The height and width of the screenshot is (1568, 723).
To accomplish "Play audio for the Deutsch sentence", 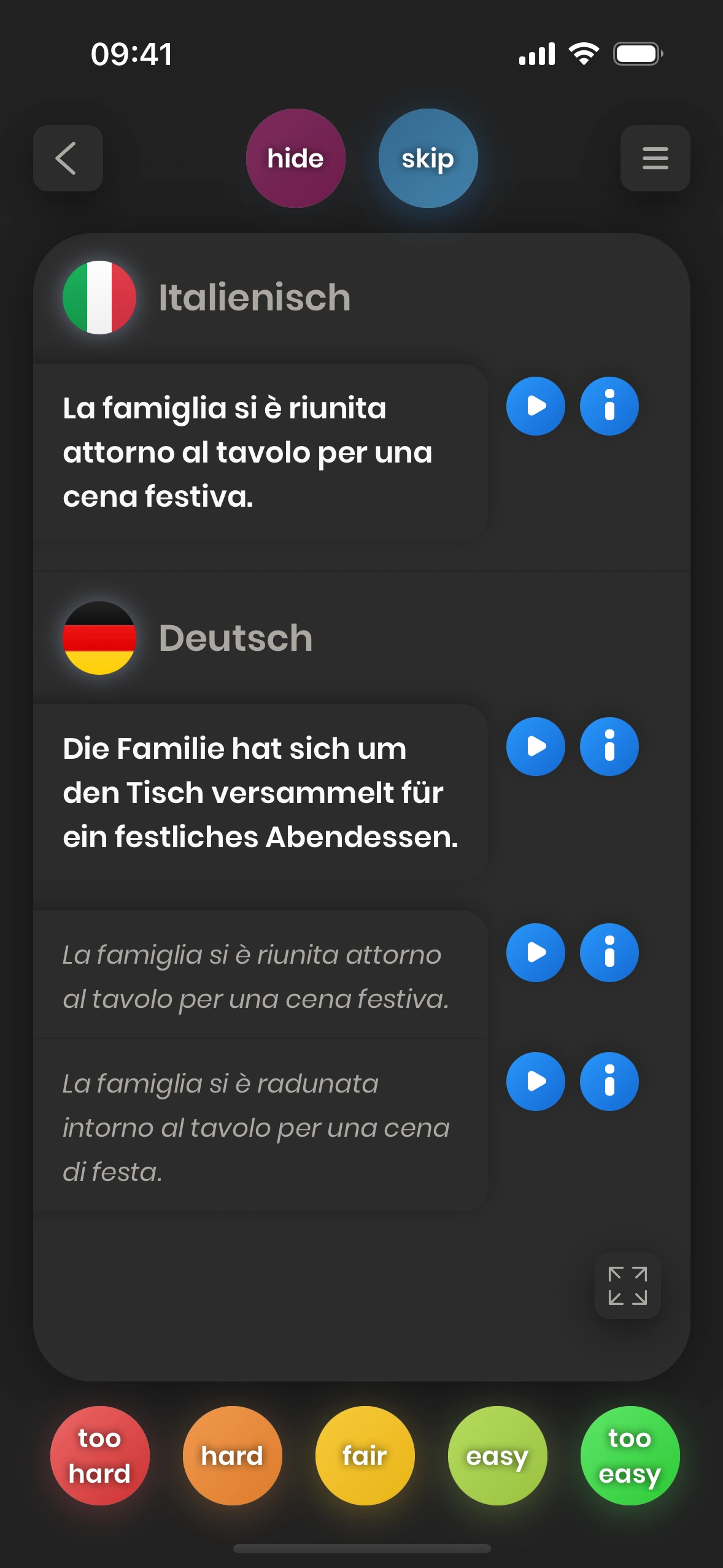I will click(x=535, y=747).
